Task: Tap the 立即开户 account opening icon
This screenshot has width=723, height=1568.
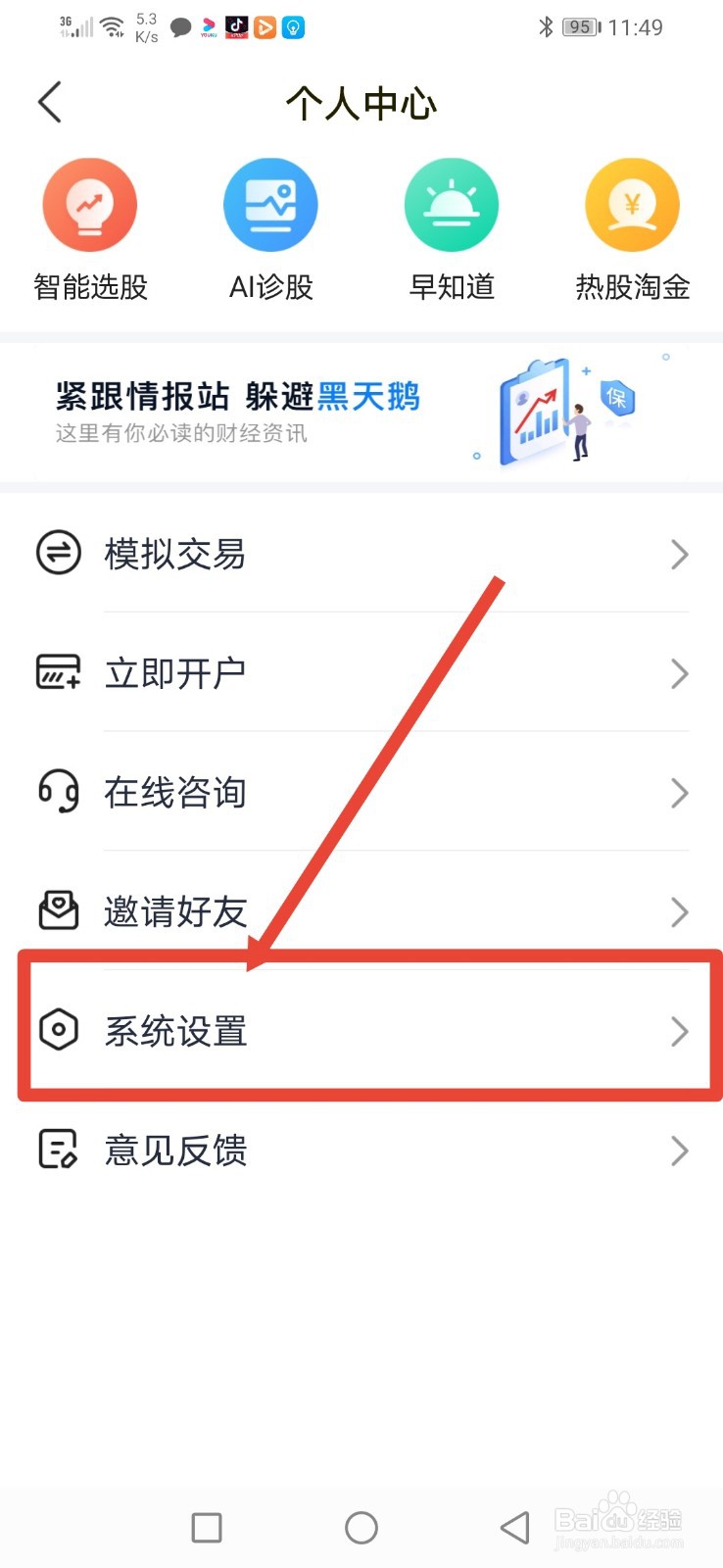Action: point(59,673)
